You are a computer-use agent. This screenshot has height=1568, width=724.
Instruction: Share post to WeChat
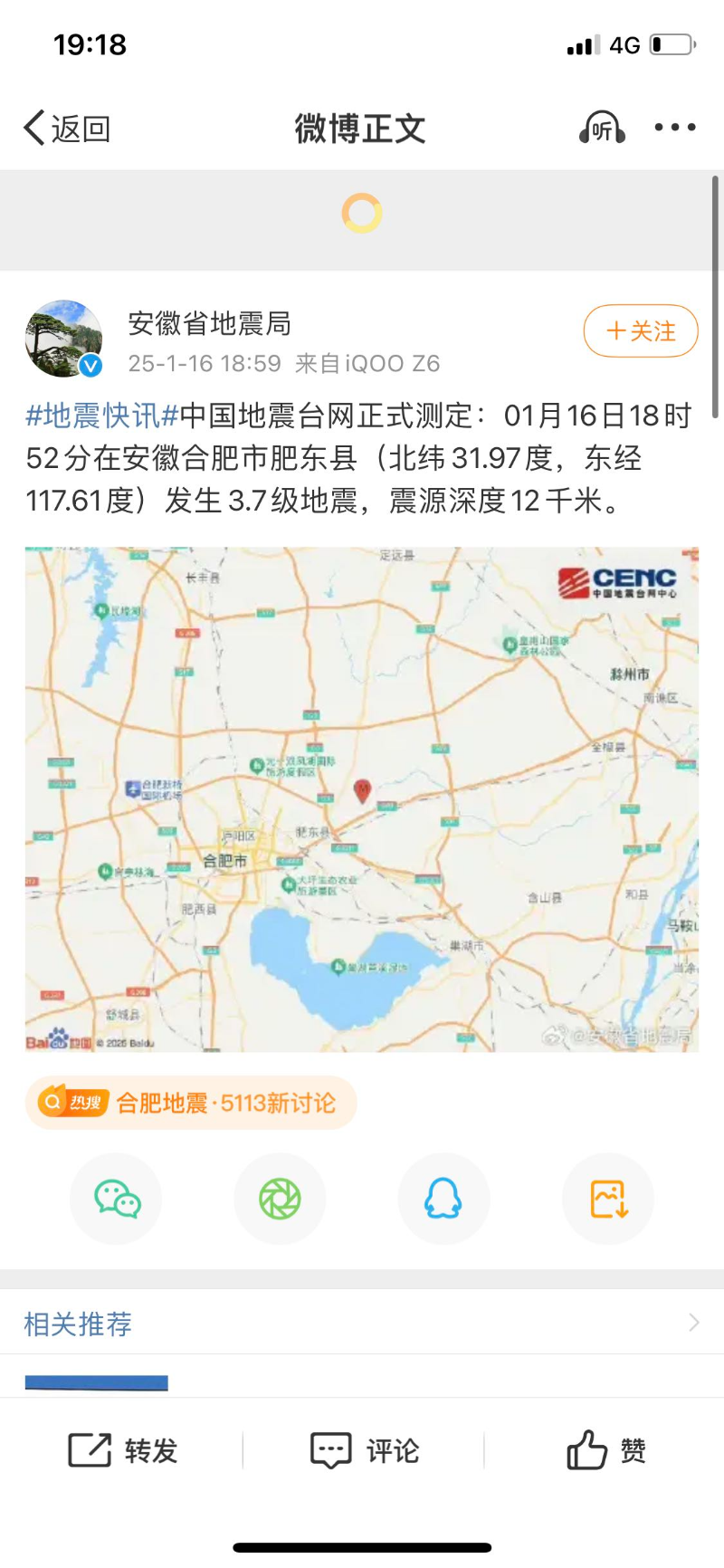tap(117, 1199)
